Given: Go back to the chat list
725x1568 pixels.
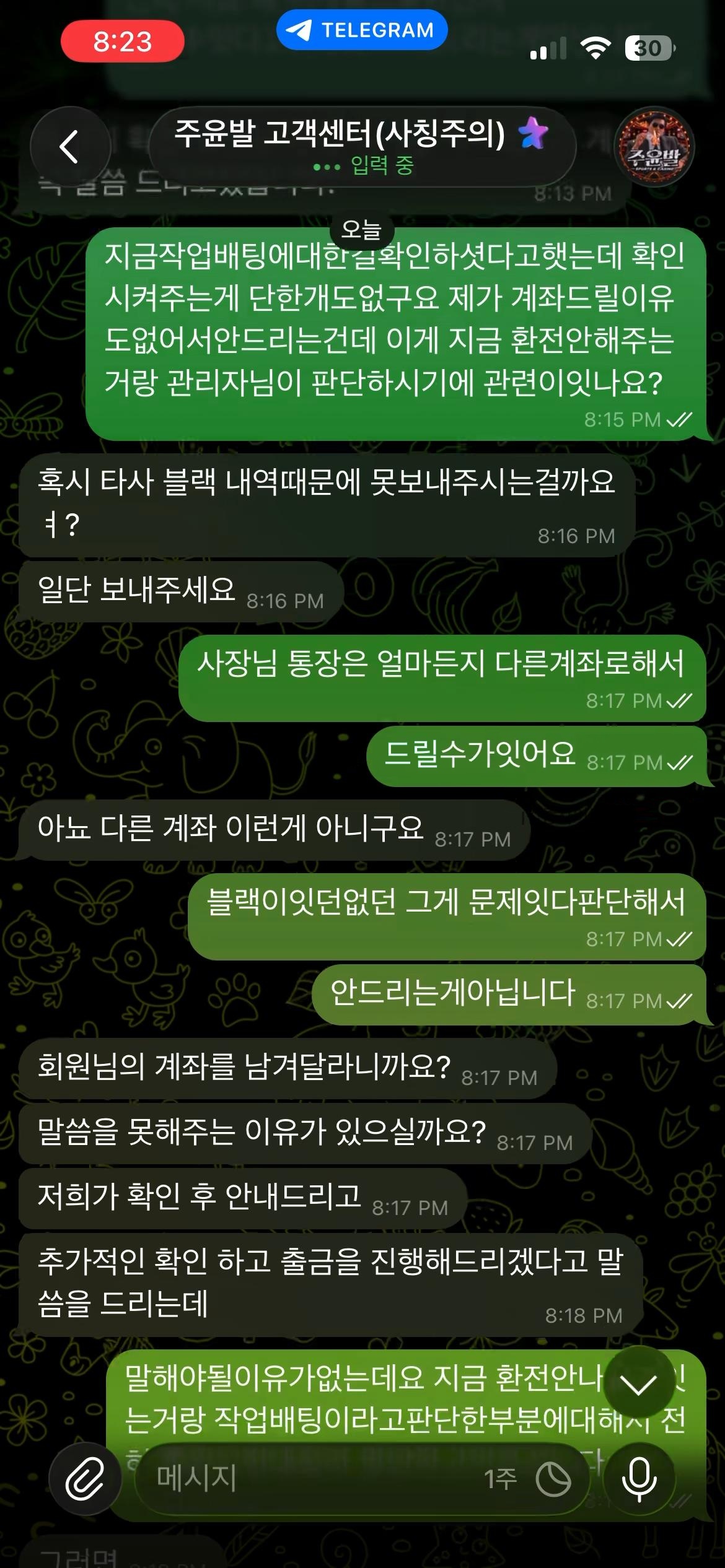Looking at the screenshot, I should click(x=70, y=147).
